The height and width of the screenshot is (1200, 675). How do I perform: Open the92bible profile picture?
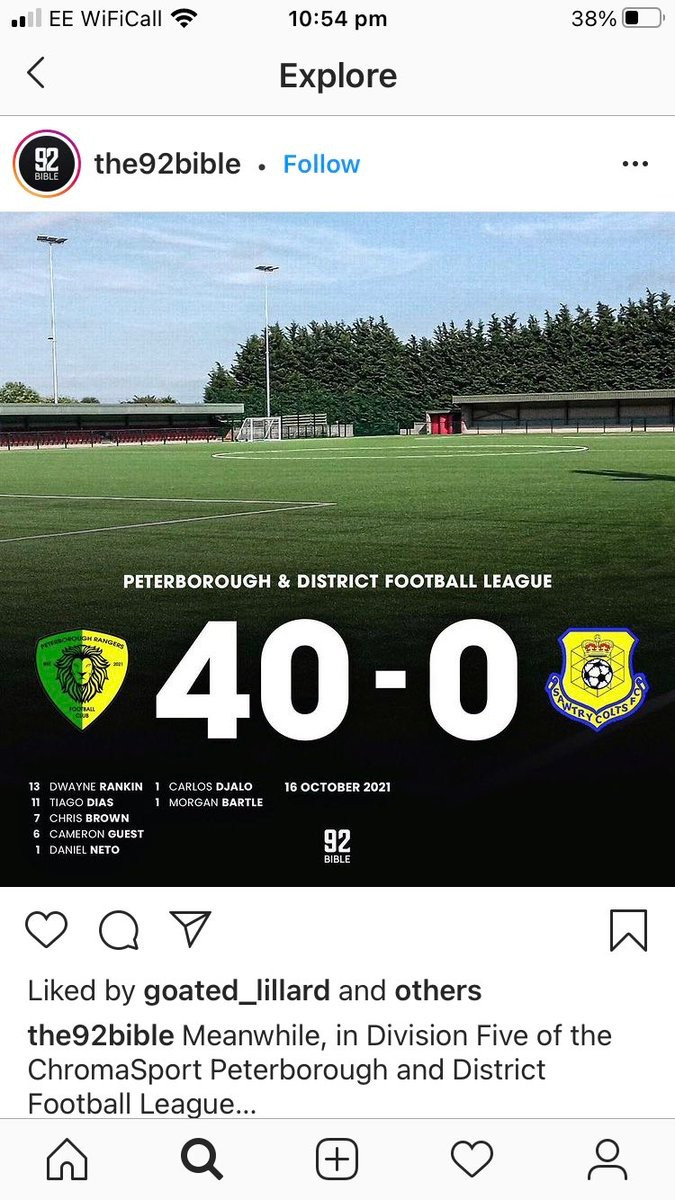[46, 164]
